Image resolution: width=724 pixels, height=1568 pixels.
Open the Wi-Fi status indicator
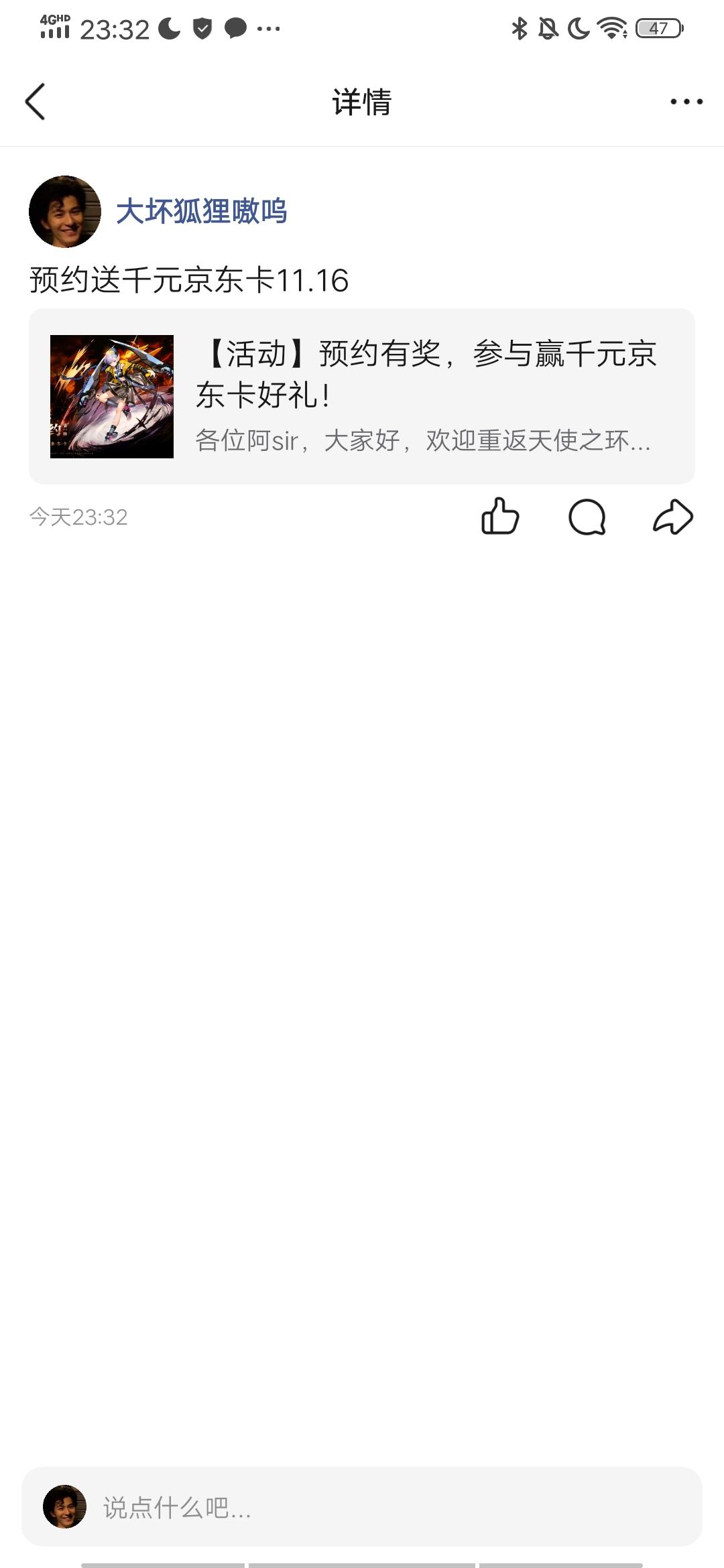pyautogui.click(x=611, y=28)
